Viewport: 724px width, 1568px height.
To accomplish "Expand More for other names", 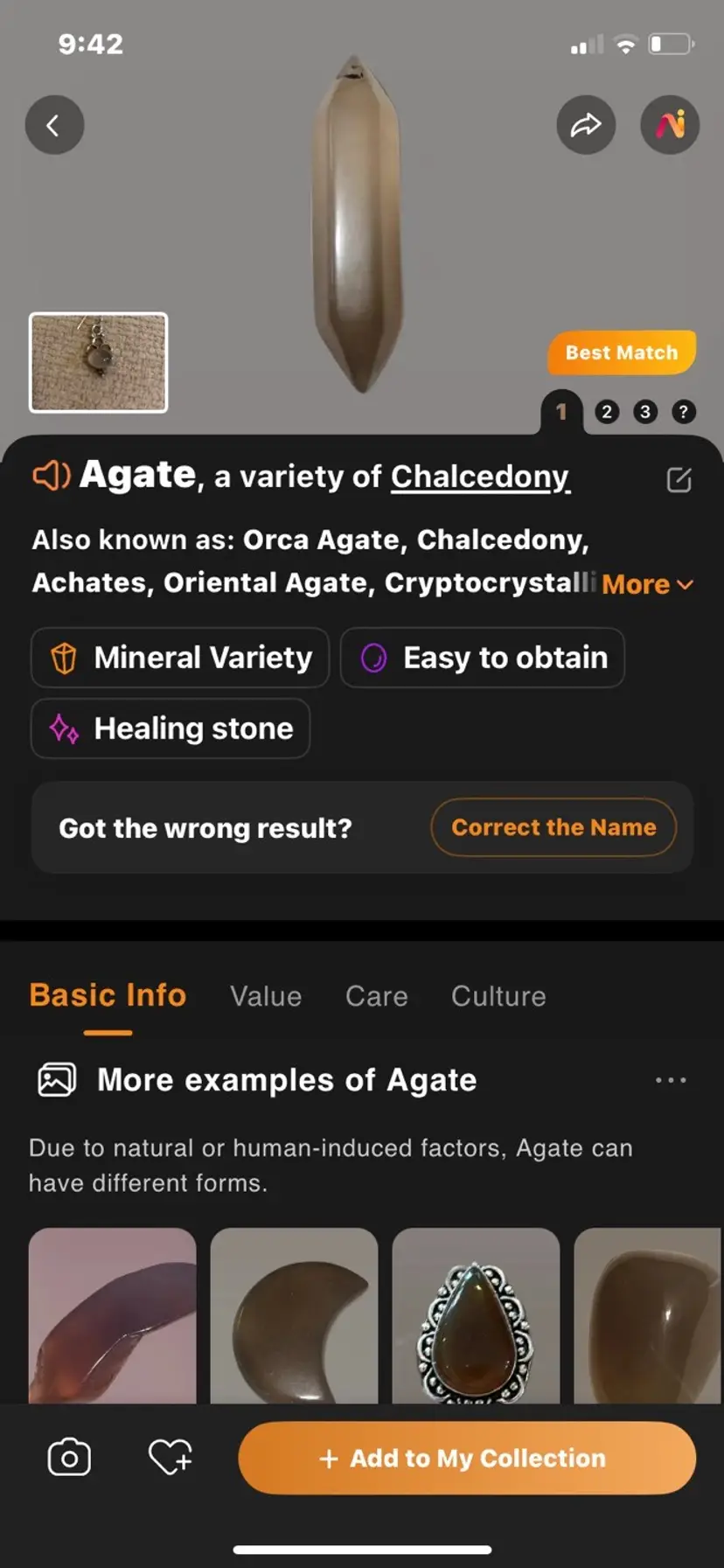I will 647,584.
